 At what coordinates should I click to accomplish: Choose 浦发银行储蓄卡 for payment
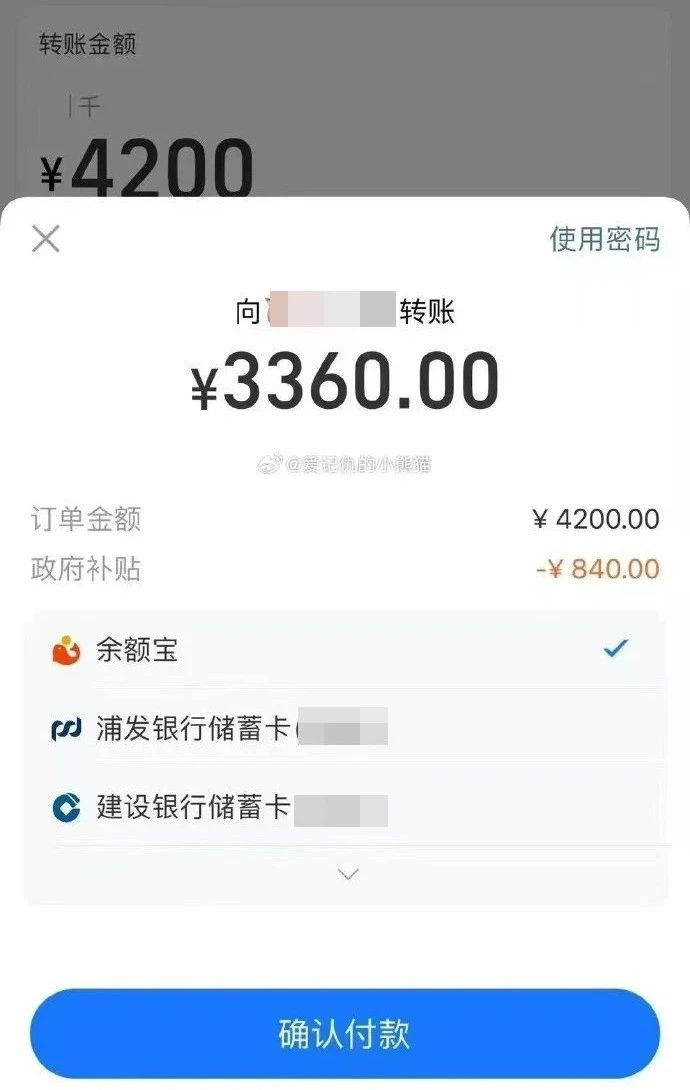(x=344, y=728)
